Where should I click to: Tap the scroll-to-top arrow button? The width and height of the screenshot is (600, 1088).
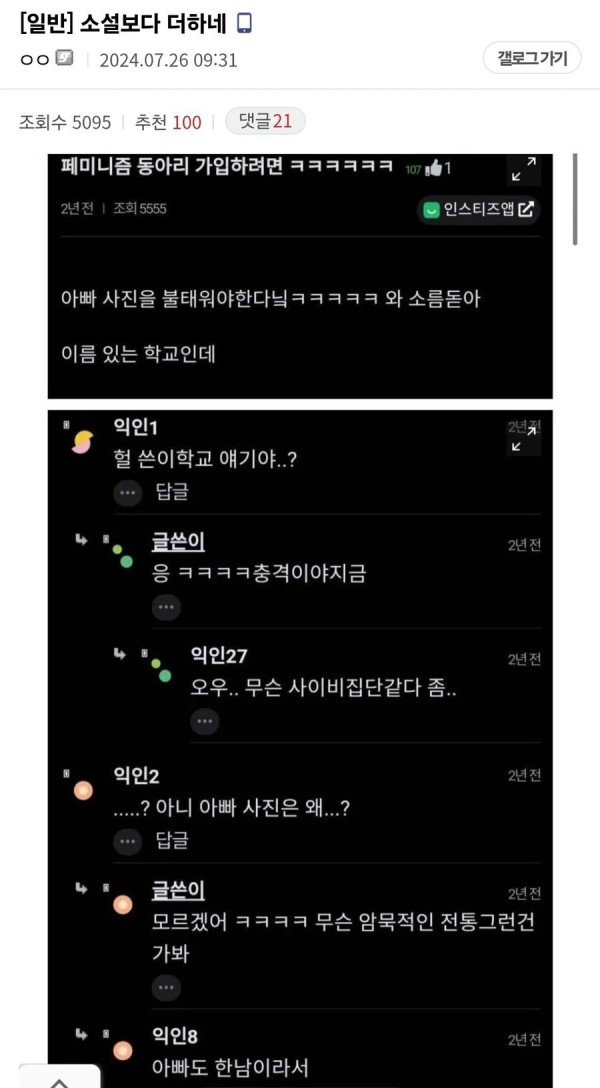(x=59, y=1080)
